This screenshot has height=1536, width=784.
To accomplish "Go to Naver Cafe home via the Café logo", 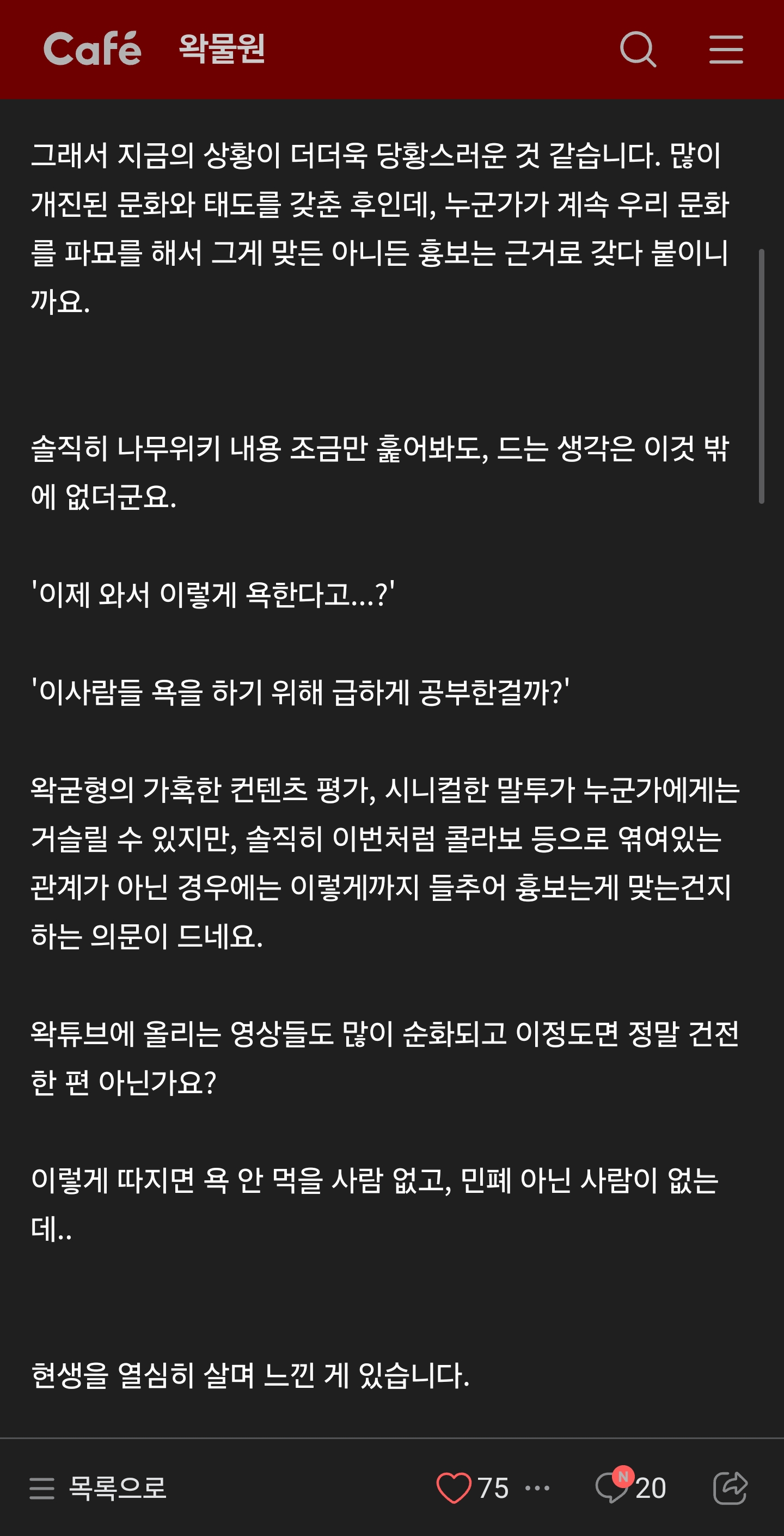I will click(93, 49).
